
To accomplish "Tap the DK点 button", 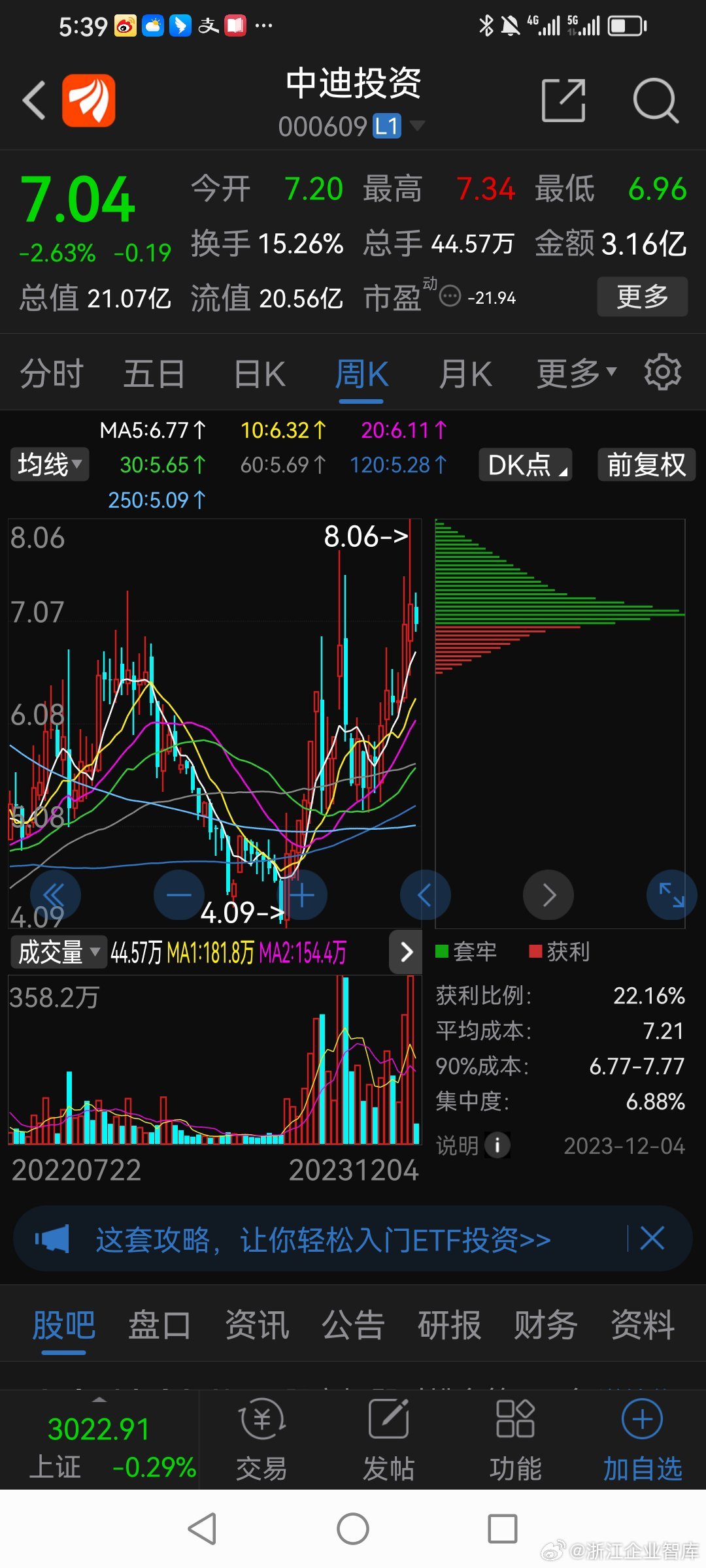I will [526, 465].
